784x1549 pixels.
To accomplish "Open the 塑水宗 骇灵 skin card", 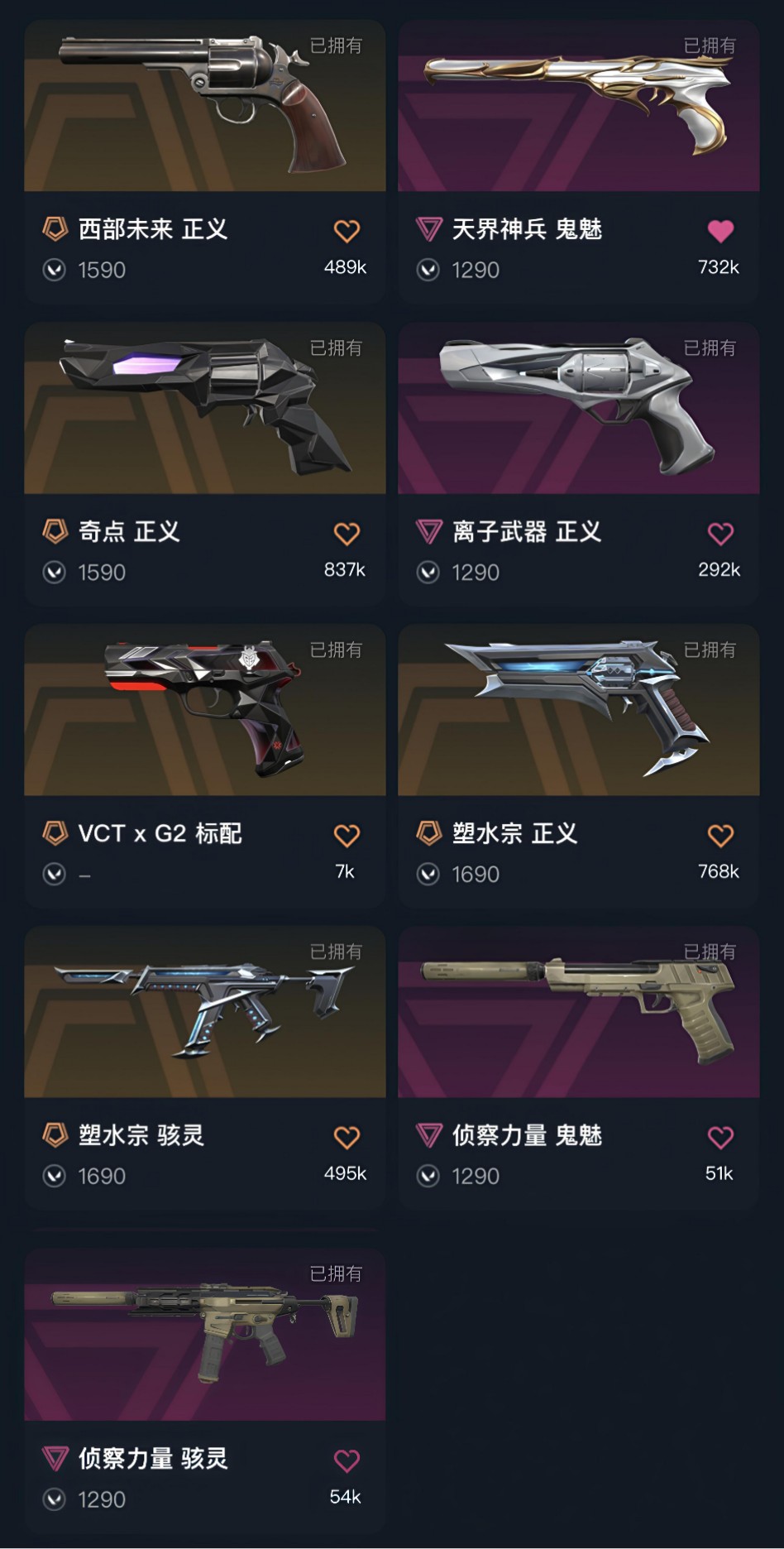I will tap(204, 1014).
